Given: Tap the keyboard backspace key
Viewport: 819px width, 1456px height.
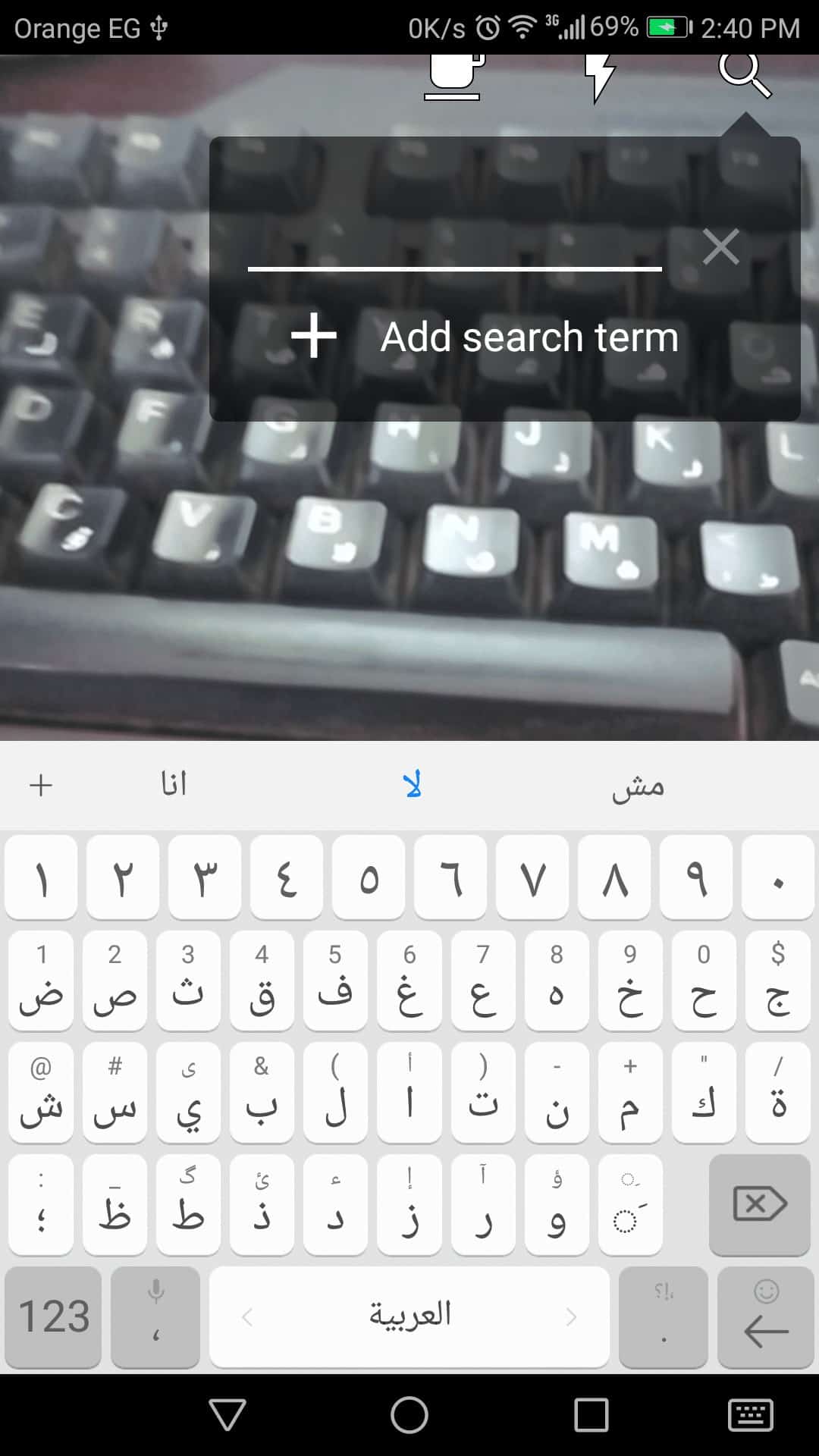Looking at the screenshot, I should coord(760,1204).
